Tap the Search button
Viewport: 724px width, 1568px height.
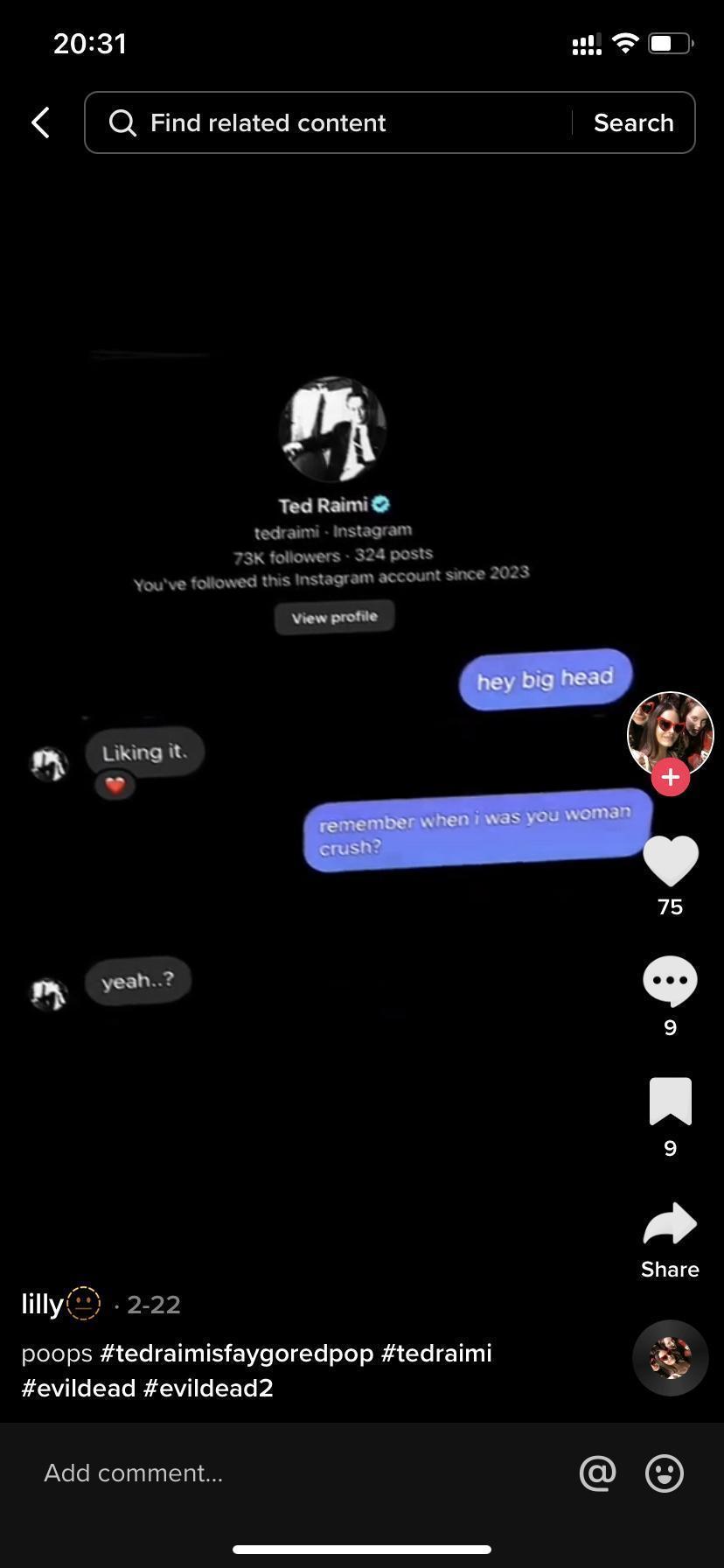(633, 122)
